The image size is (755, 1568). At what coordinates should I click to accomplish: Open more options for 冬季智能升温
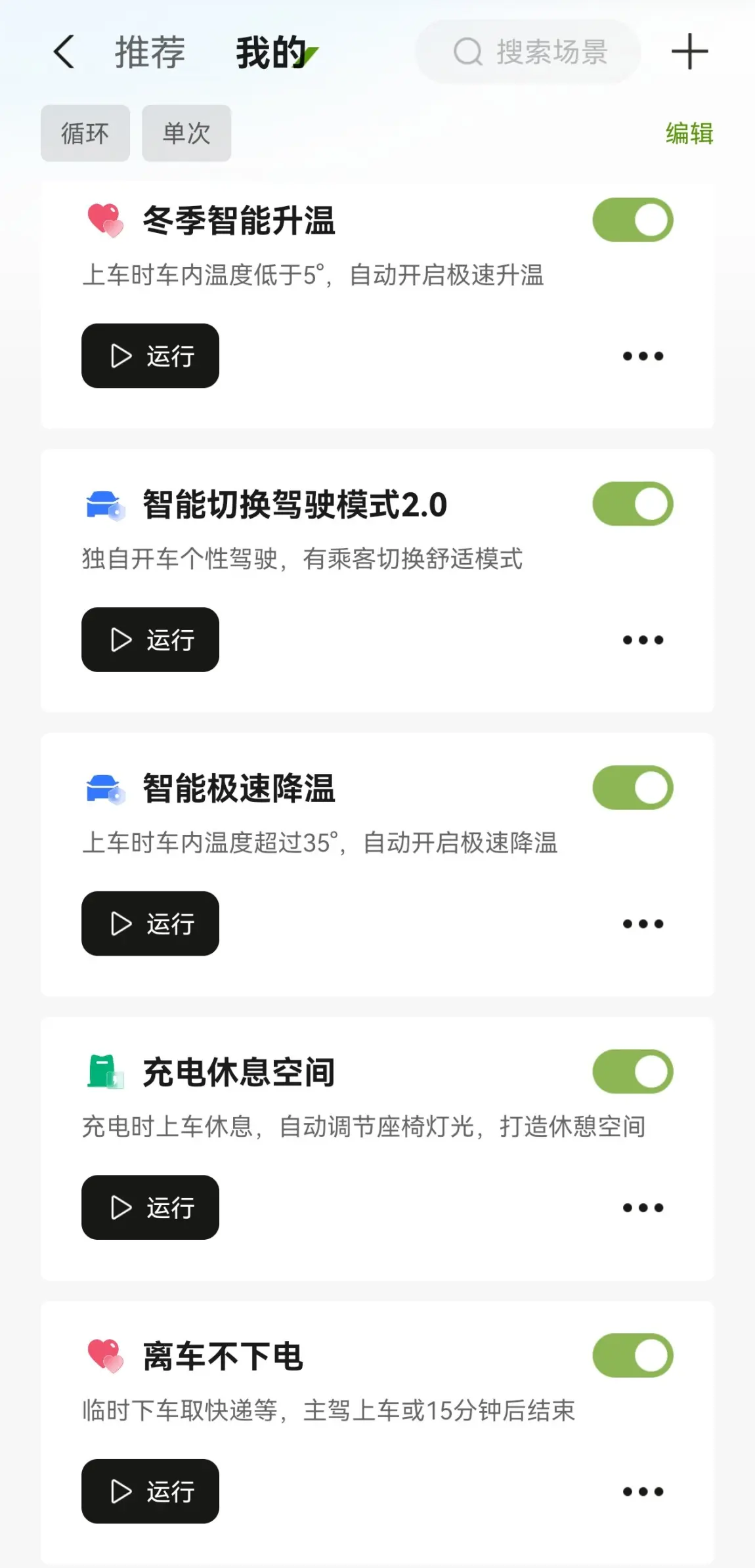click(x=643, y=356)
